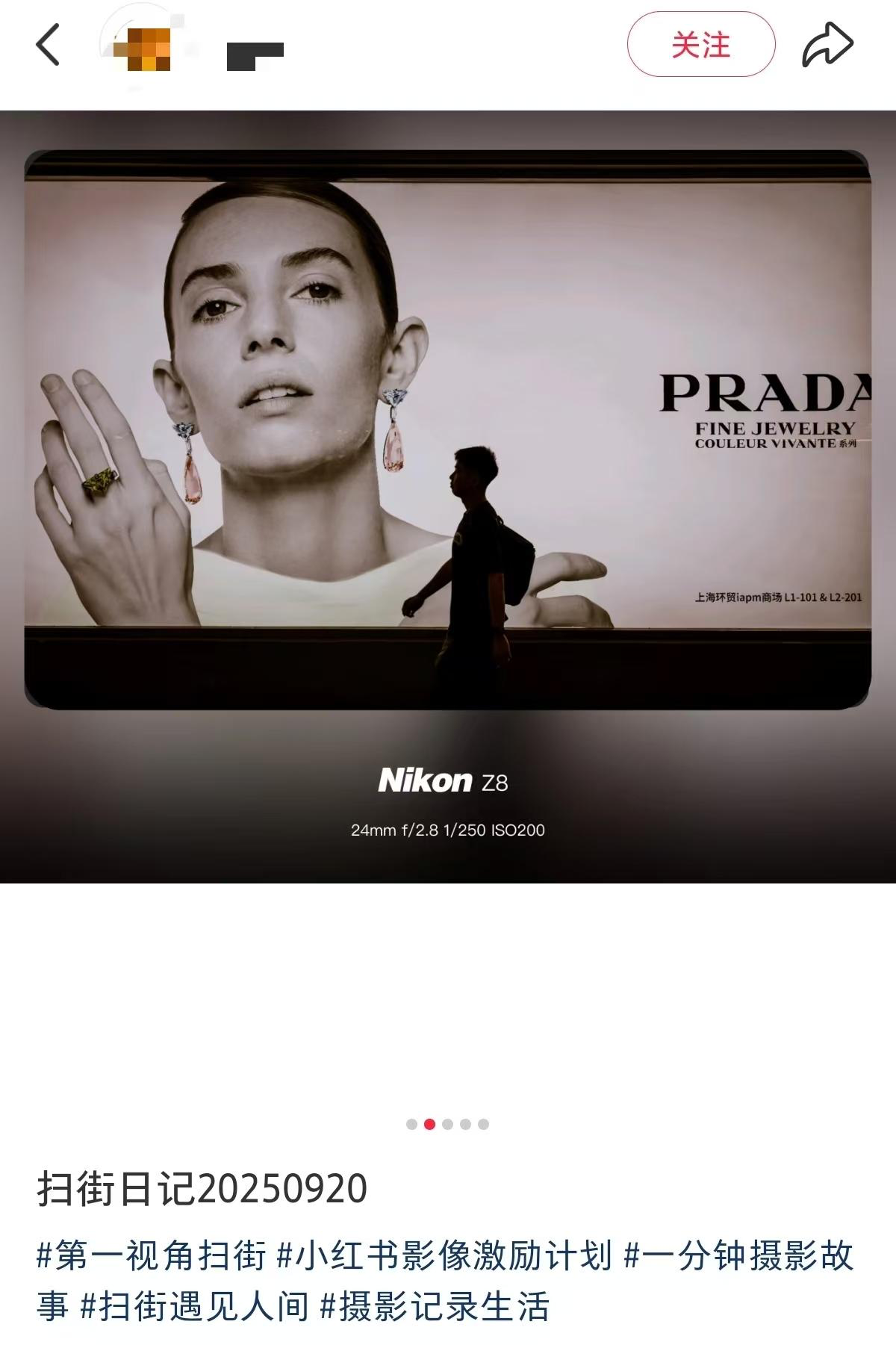896x1345 pixels.
Task: Follow the author with the 关注 button
Action: (700, 45)
